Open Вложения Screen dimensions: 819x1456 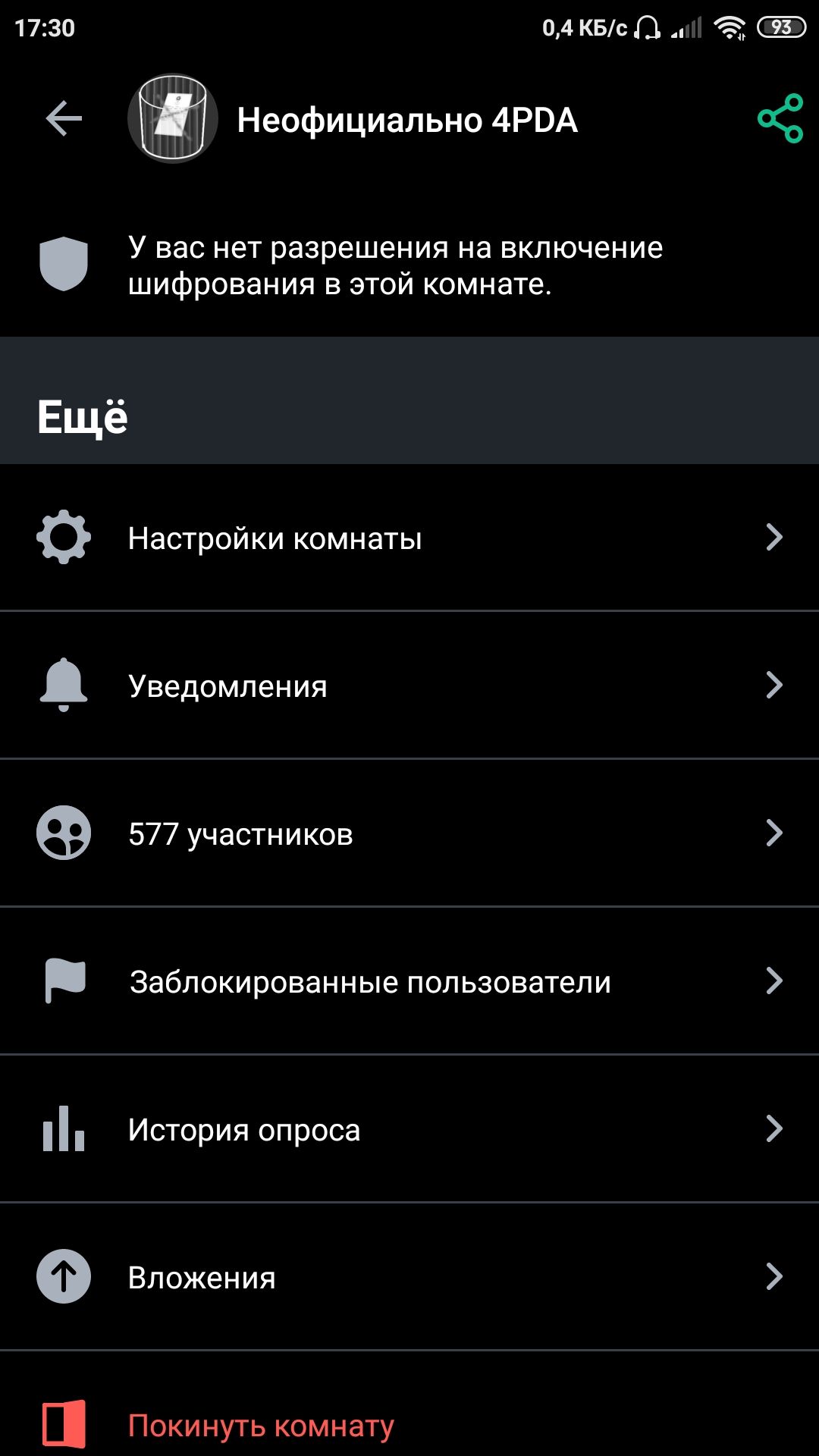(409, 1276)
